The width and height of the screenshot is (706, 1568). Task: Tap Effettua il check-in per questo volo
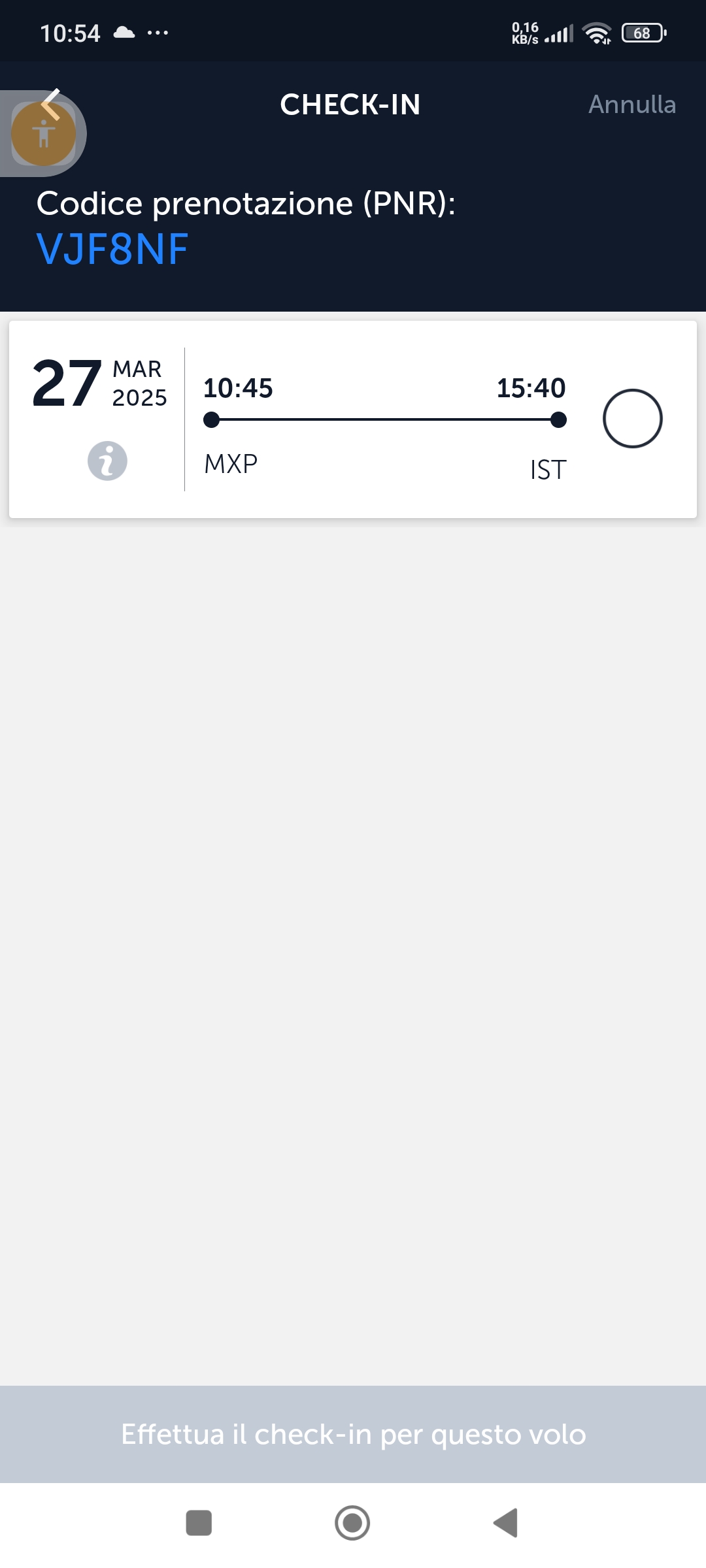coord(353,1434)
